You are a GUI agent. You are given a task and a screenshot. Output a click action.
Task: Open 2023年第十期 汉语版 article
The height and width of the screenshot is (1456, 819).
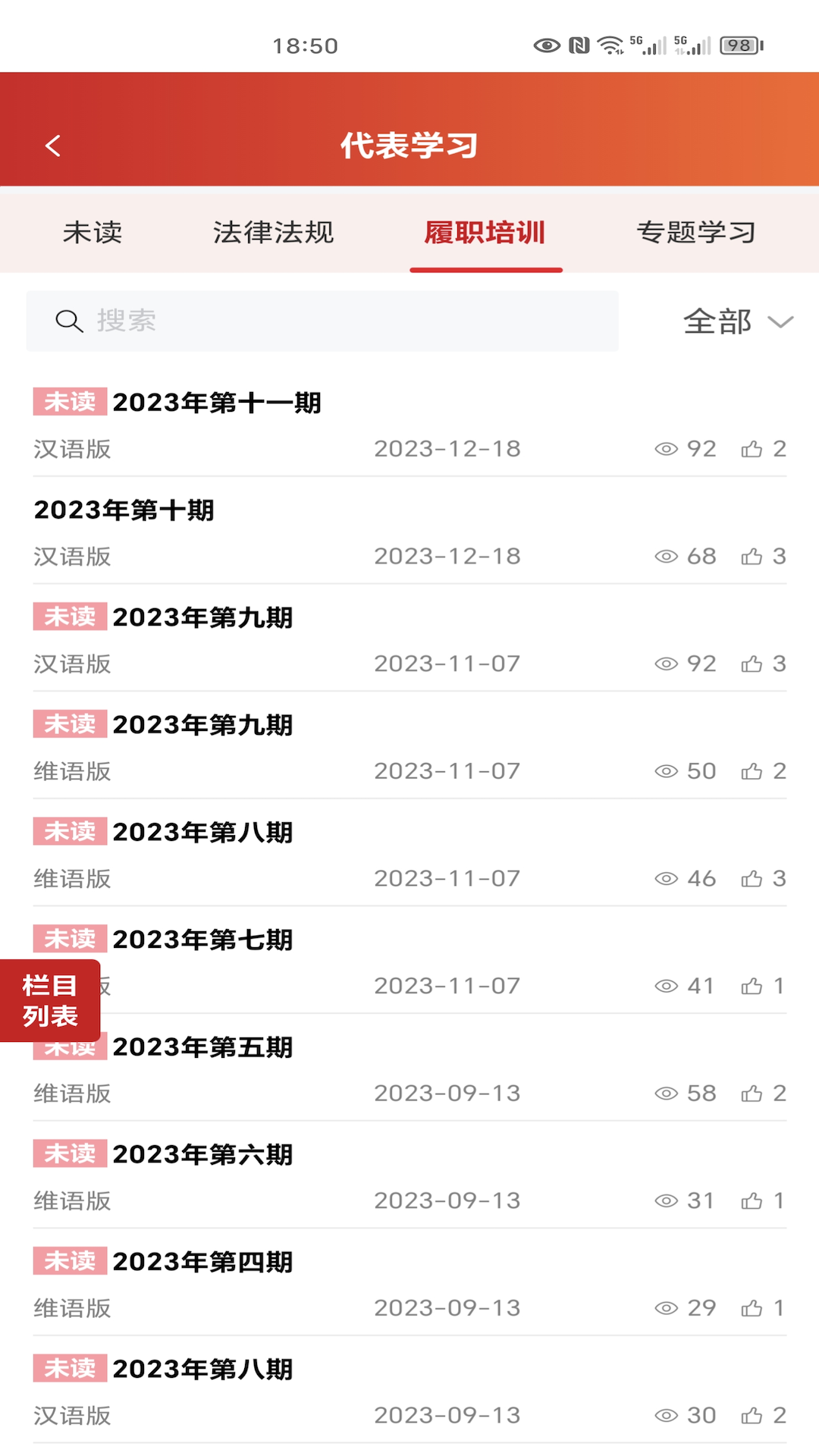coord(409,532)
